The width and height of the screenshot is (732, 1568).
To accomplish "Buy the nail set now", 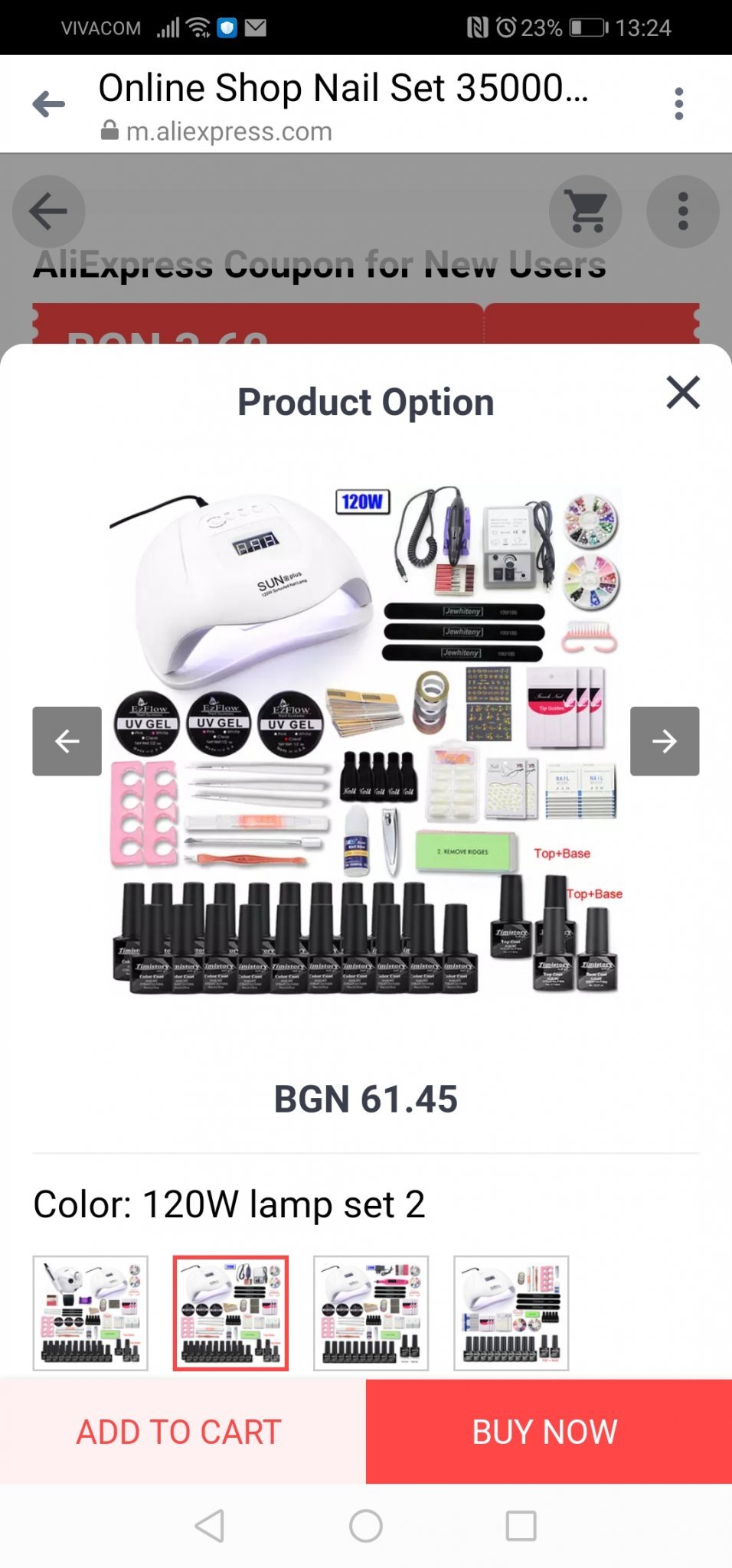I will (545, 1431).
